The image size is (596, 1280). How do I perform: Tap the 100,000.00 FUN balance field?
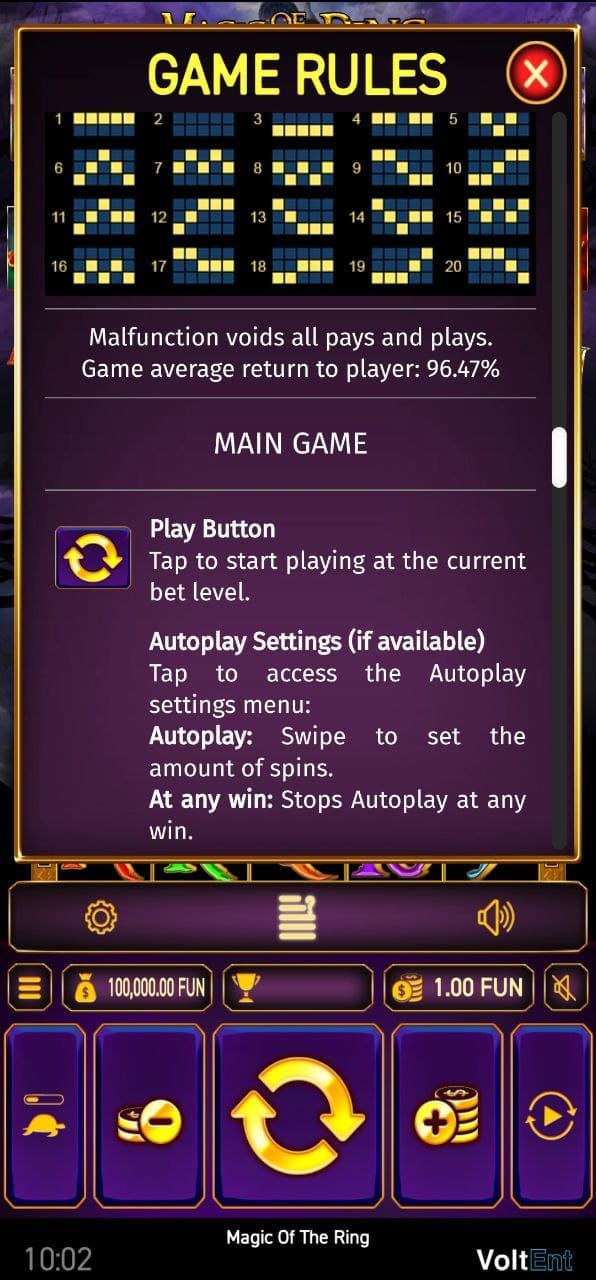point(138,989)
